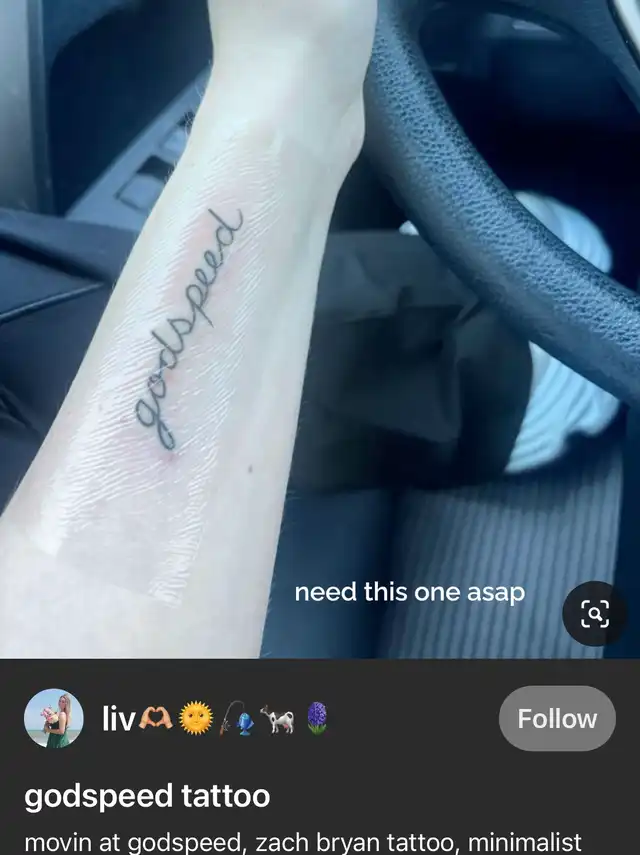The height and width of the screenshot is (855, 640).
Task: Open liv's profile avatar
Action: [54, 718]
